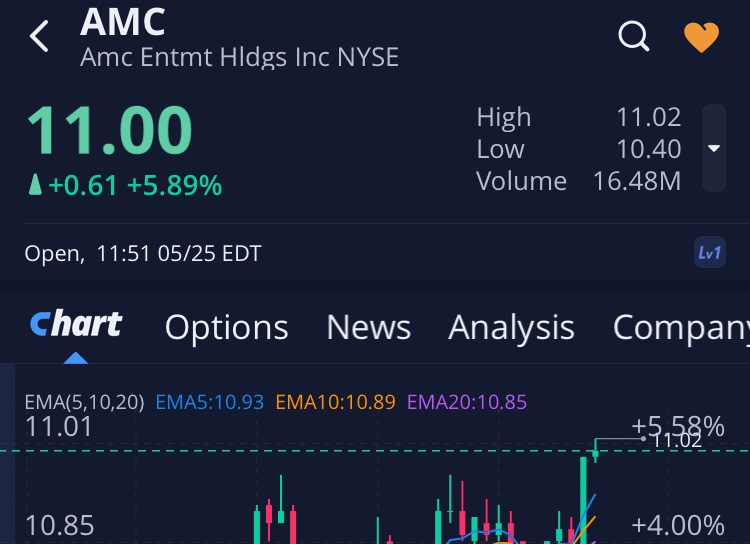Go back from AMC stock page
Image resolution: width=750 pixels, height=544 pixels.
pyautogui.click(x=39, y=37)
